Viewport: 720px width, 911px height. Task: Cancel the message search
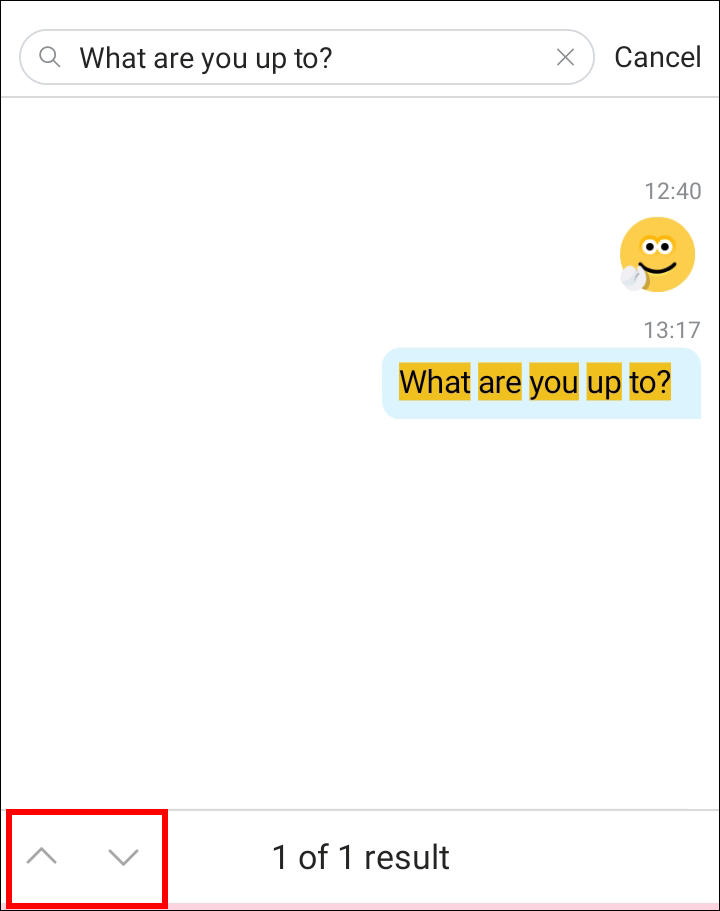(657, 58)
